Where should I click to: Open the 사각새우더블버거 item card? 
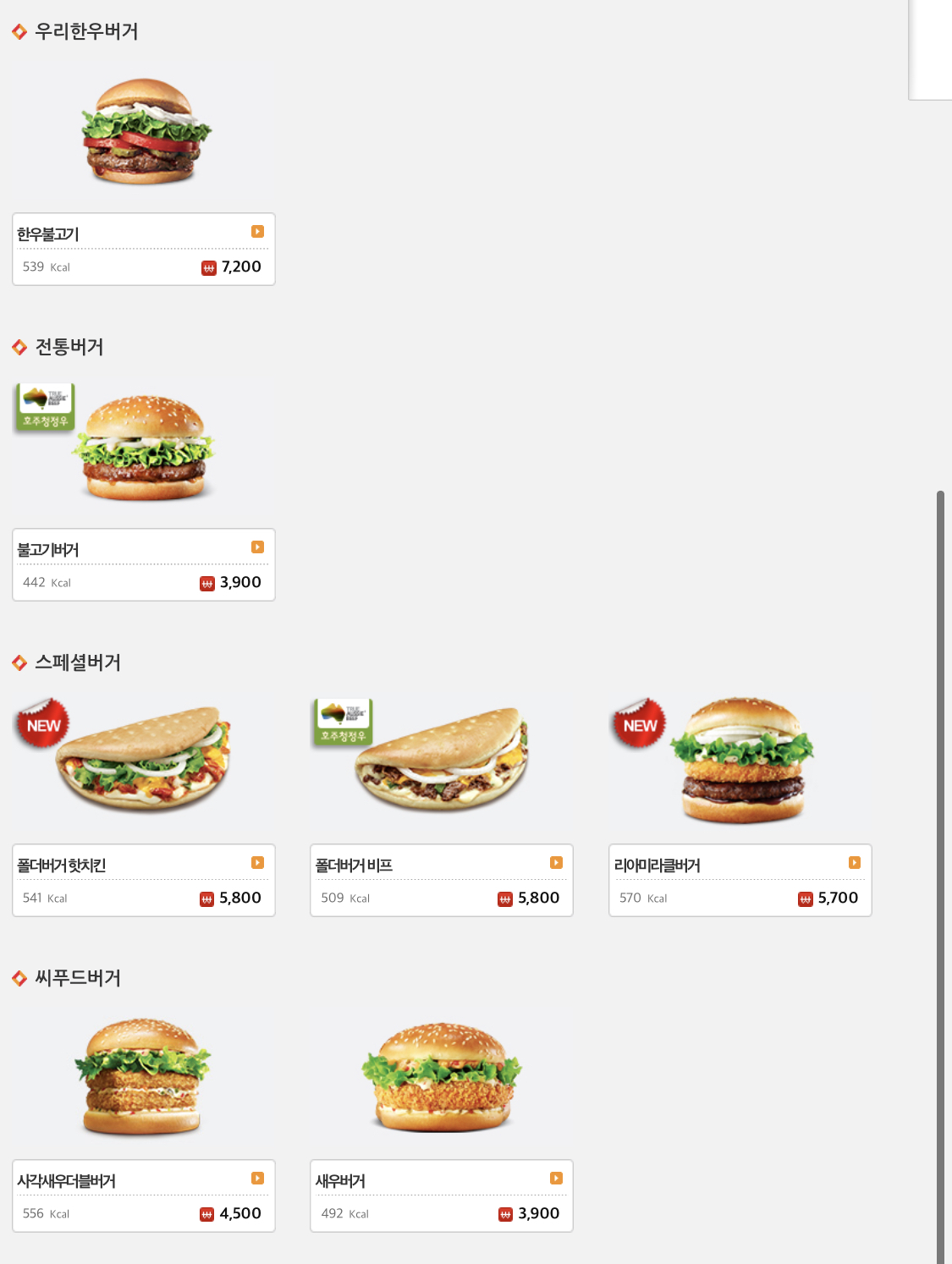(x=144, y=1195)
